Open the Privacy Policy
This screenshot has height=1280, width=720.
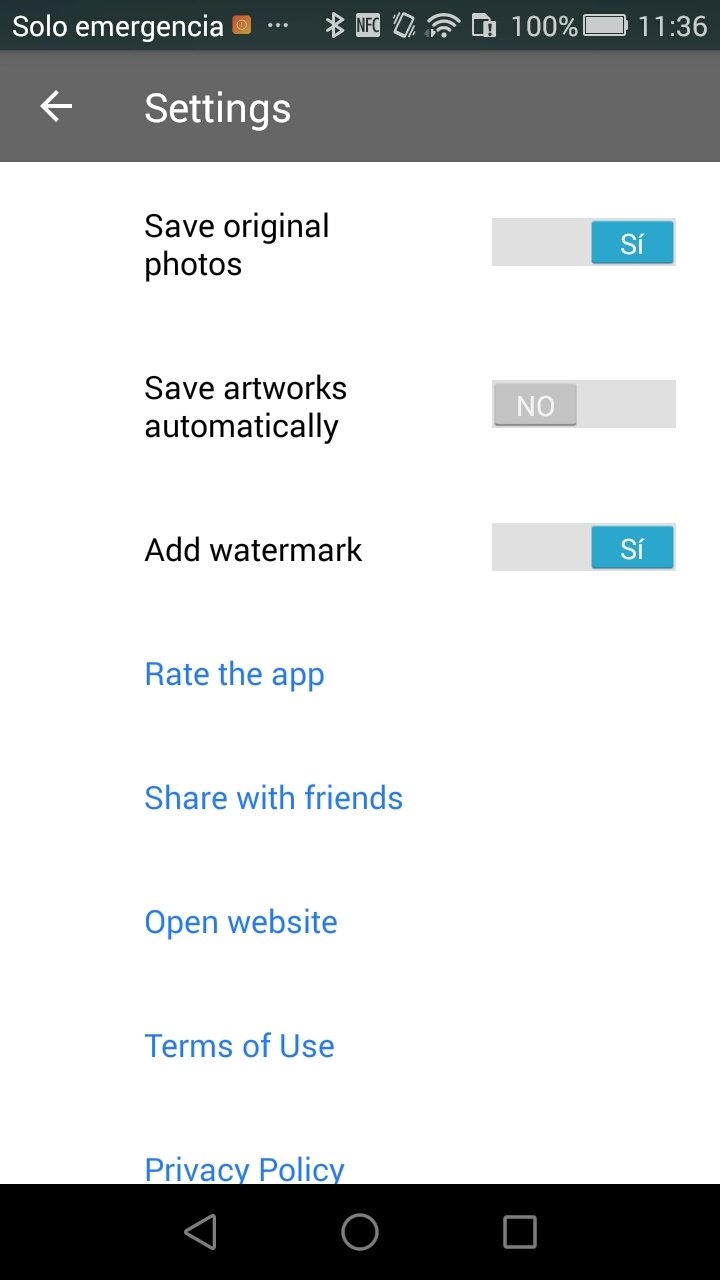(x=245, y=1168)
